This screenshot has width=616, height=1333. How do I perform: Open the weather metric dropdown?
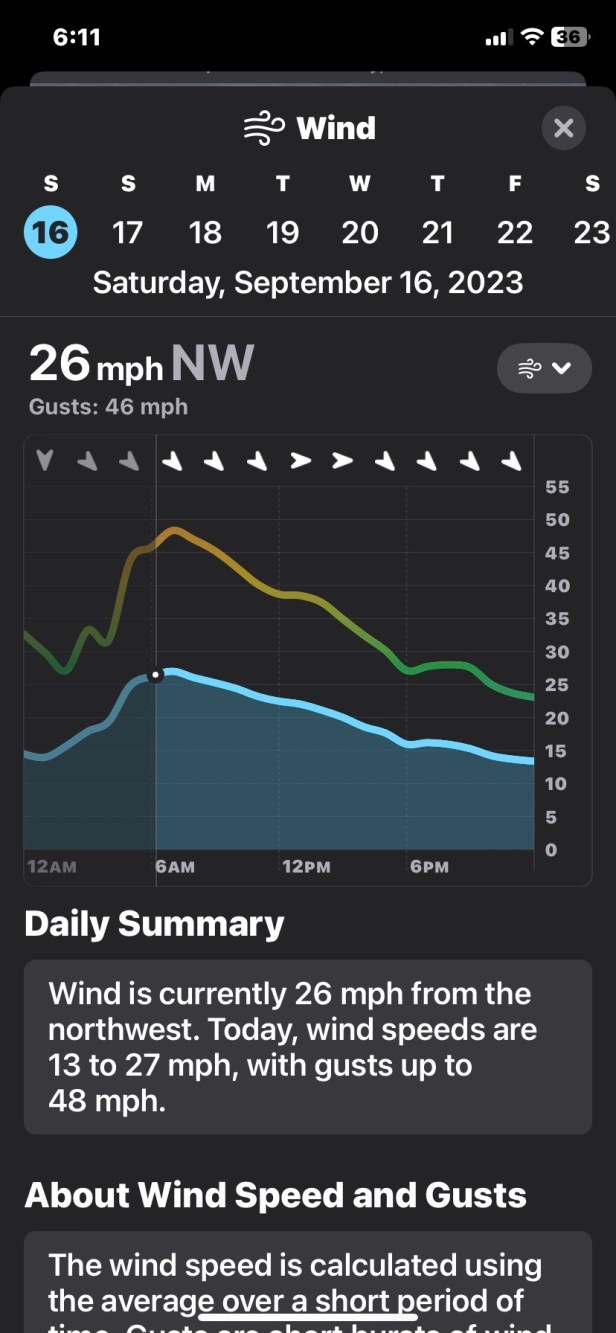point(544,368)
